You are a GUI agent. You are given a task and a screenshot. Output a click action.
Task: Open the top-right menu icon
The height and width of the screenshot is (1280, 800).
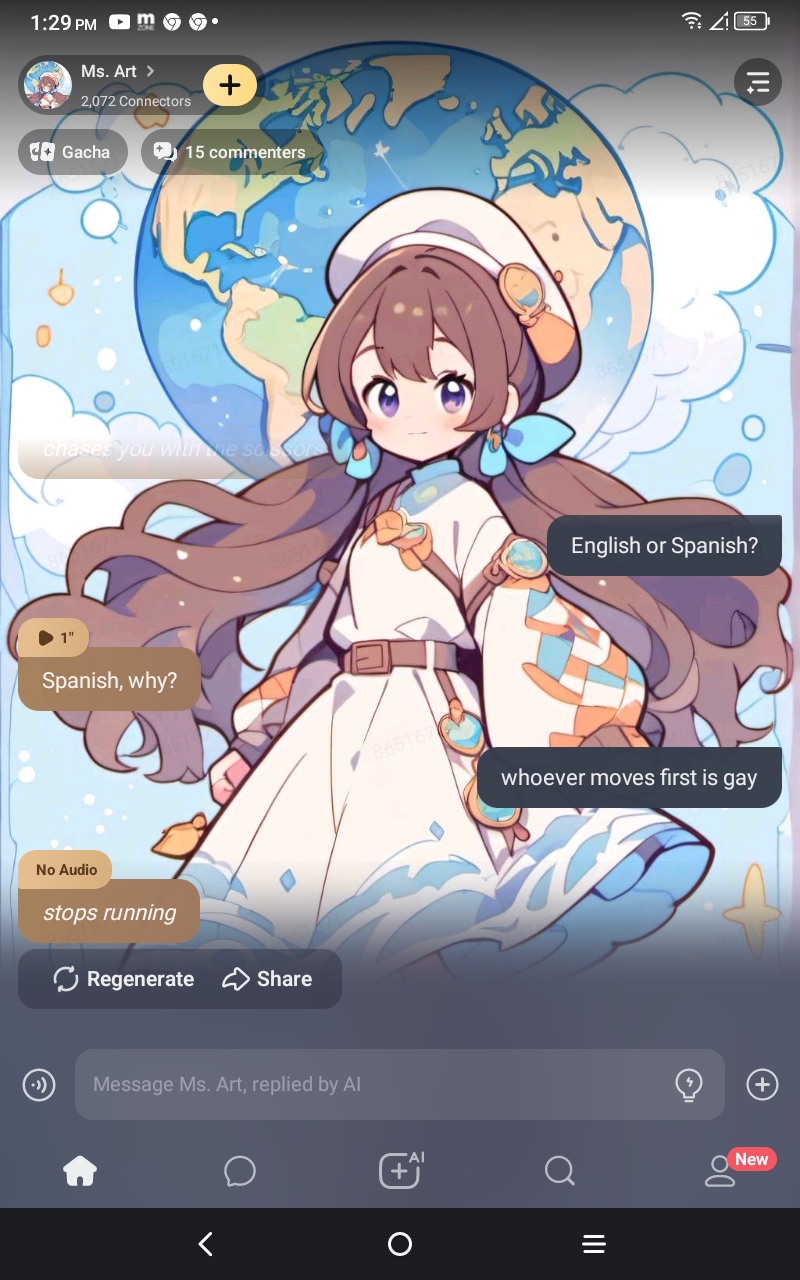[x=758, y=83]
